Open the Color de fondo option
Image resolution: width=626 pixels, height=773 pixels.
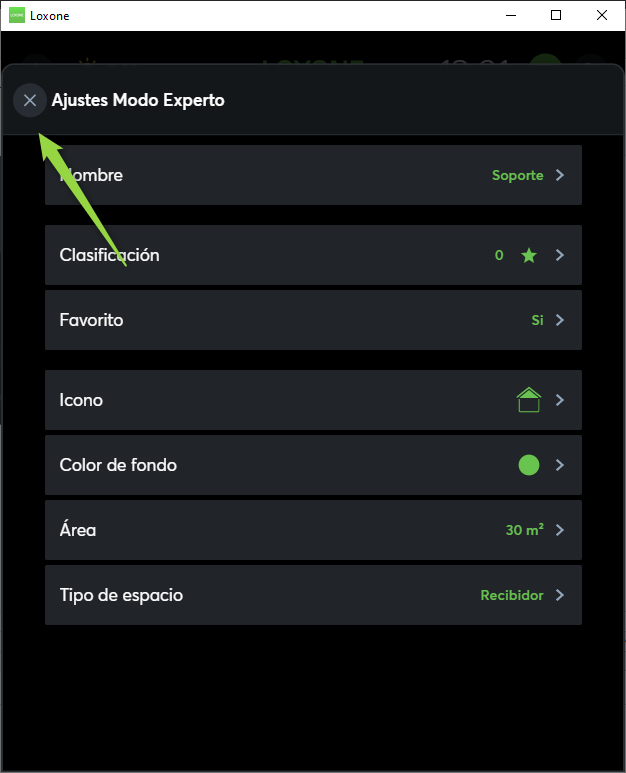[313, 465]
